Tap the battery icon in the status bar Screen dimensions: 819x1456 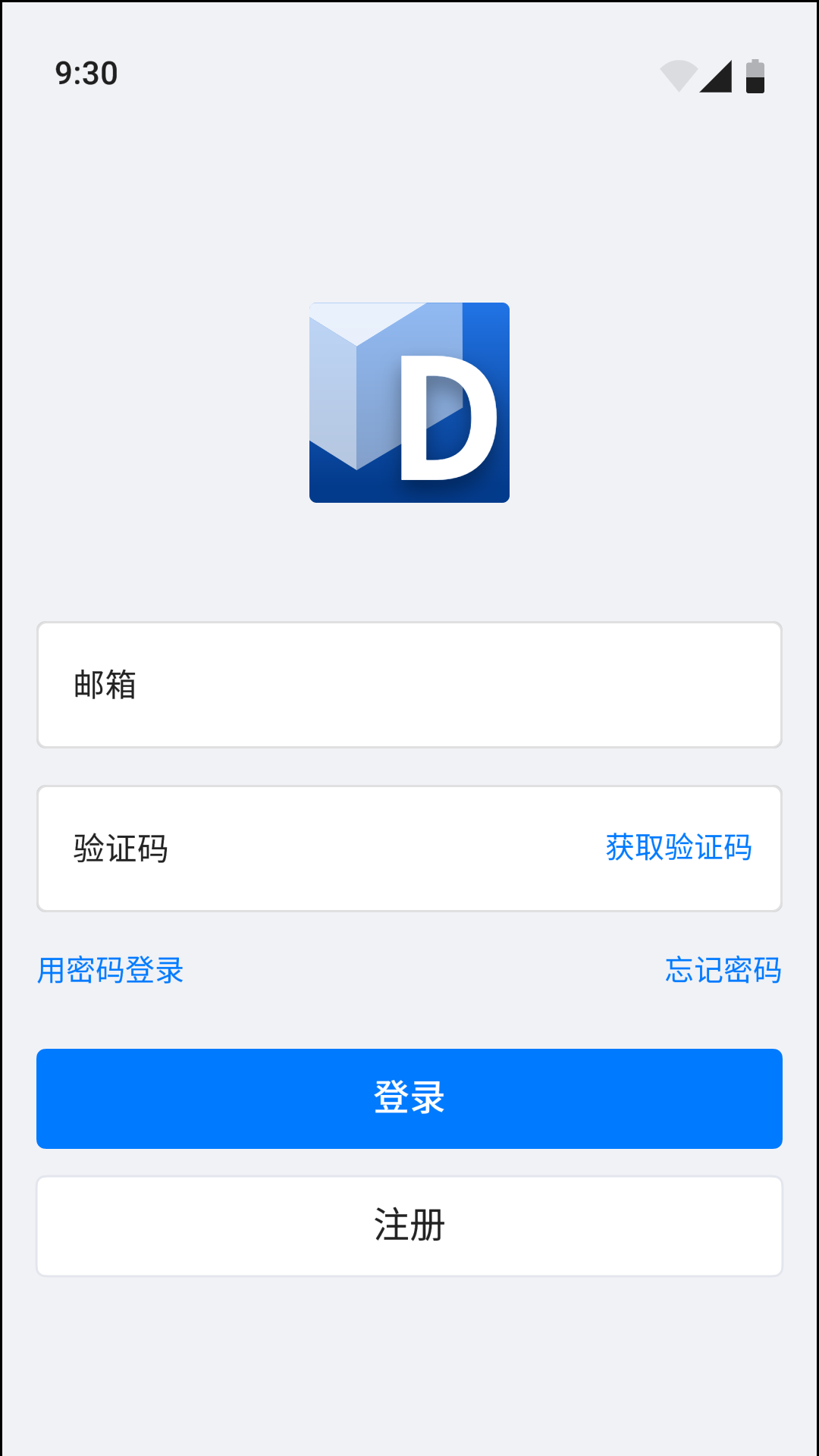pos(754,74)
